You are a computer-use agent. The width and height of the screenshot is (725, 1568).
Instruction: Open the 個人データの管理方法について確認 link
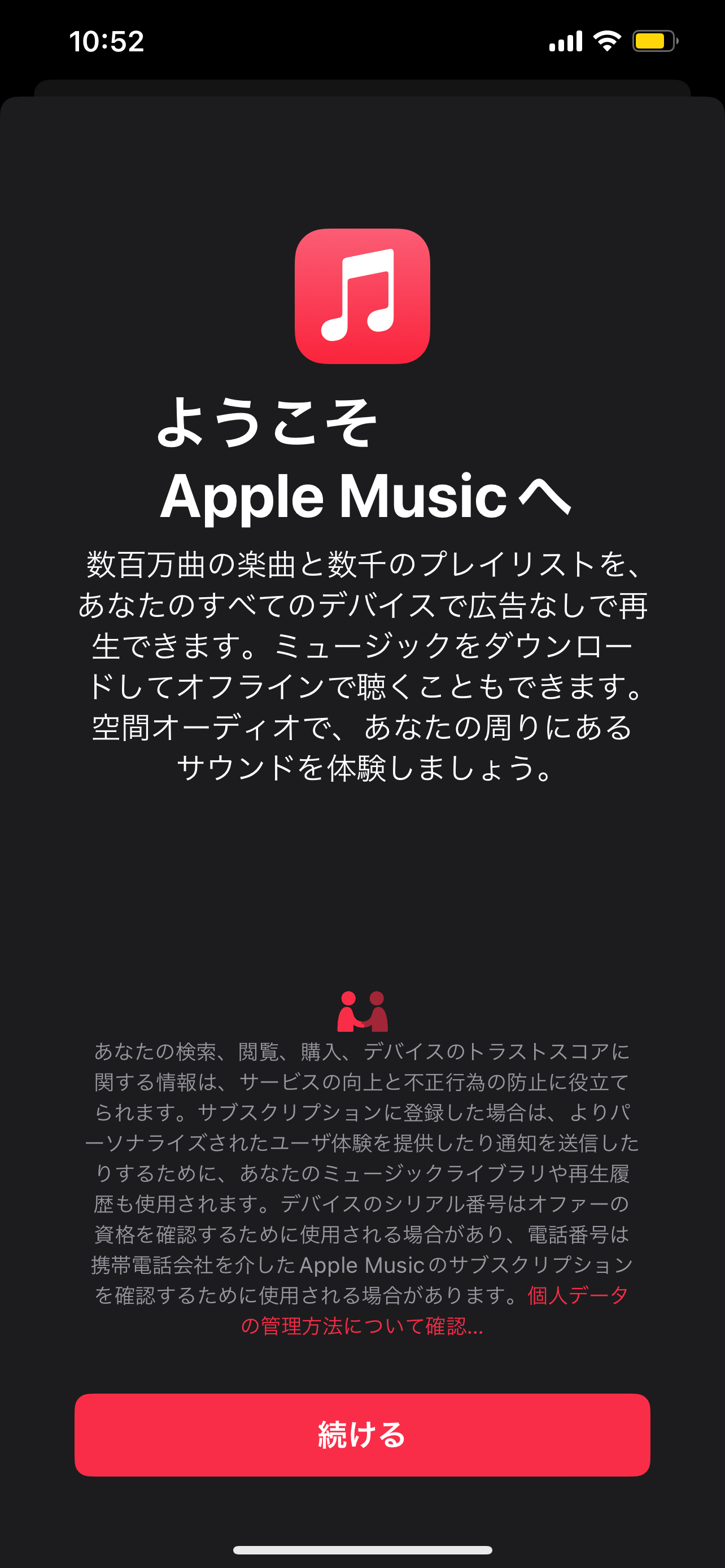tap(362, 1325)
